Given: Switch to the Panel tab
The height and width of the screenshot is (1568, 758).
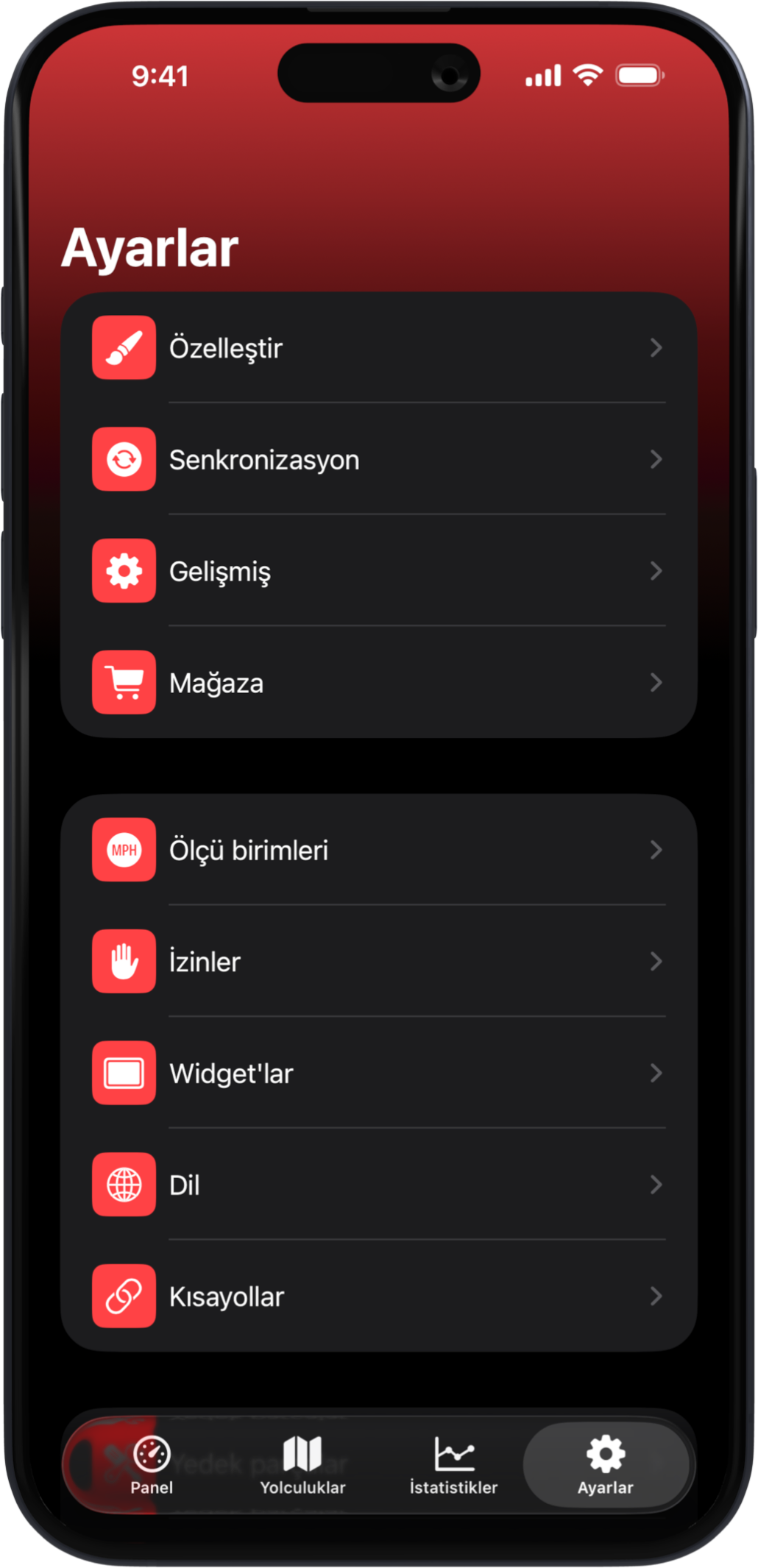Looking at the screenshot, I should click(152, 1465).
